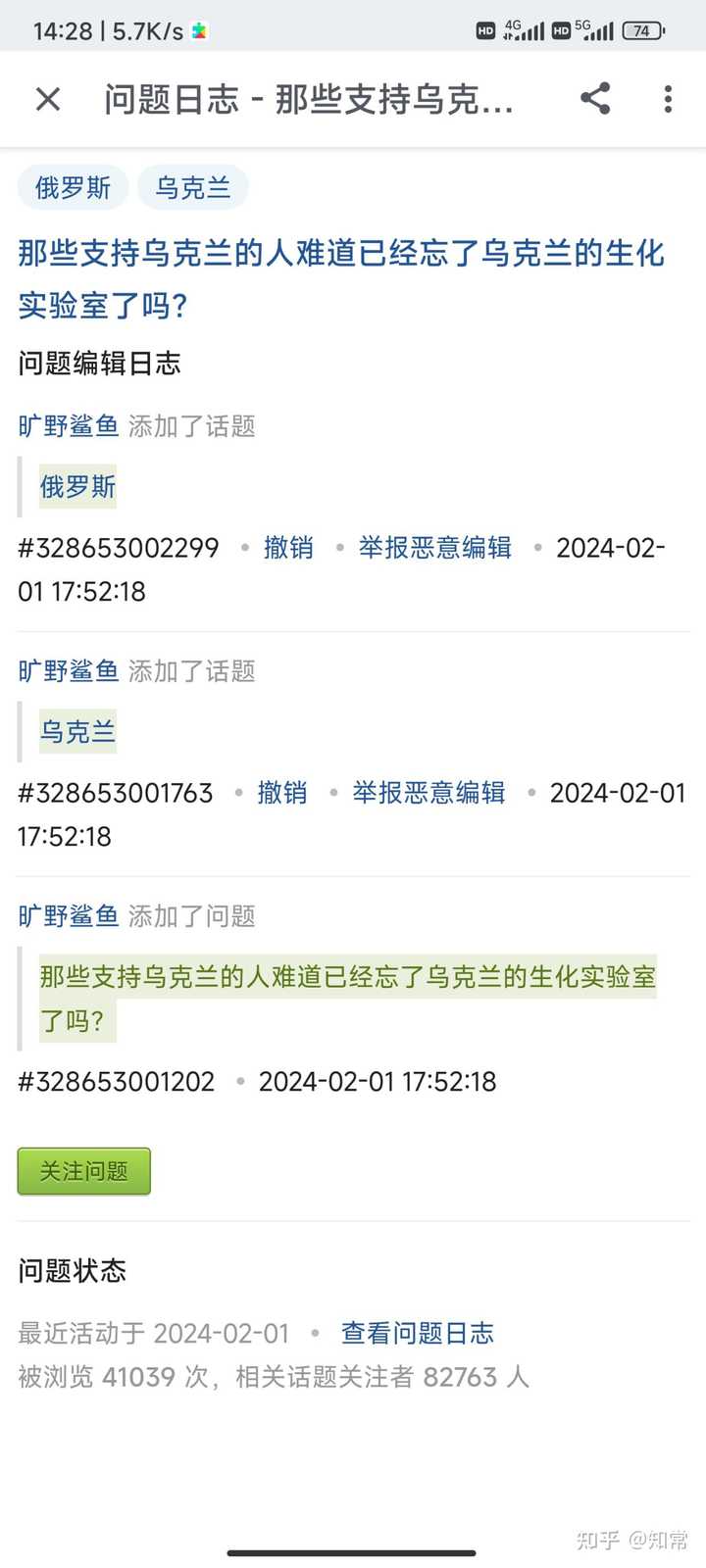Open the 俄罗斯 topic in the edit log
Image resolution: width=706 pixels, height=1568 pixels.
tap(77, 487)
